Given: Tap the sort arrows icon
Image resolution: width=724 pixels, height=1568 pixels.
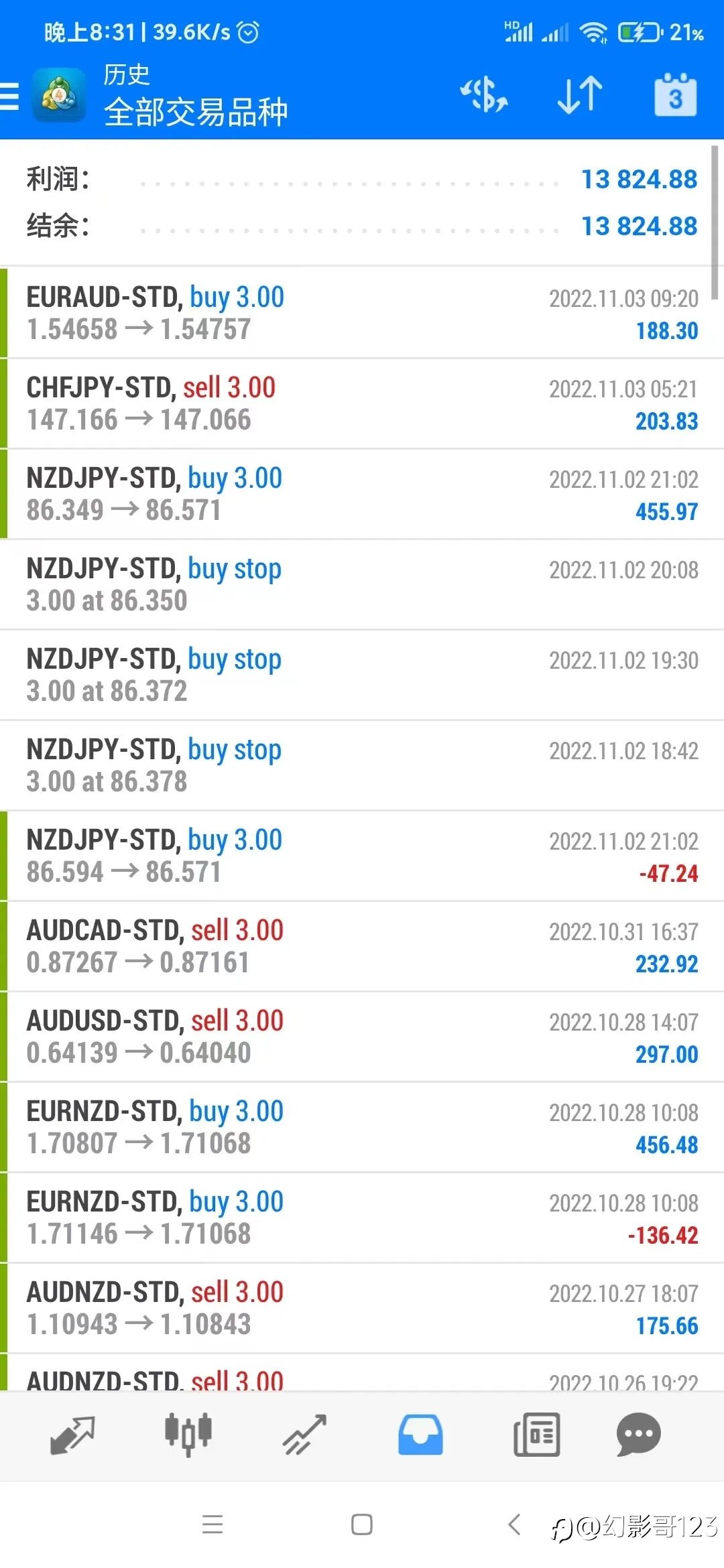Looking at the screenshot, I should (x=580, y=94).
